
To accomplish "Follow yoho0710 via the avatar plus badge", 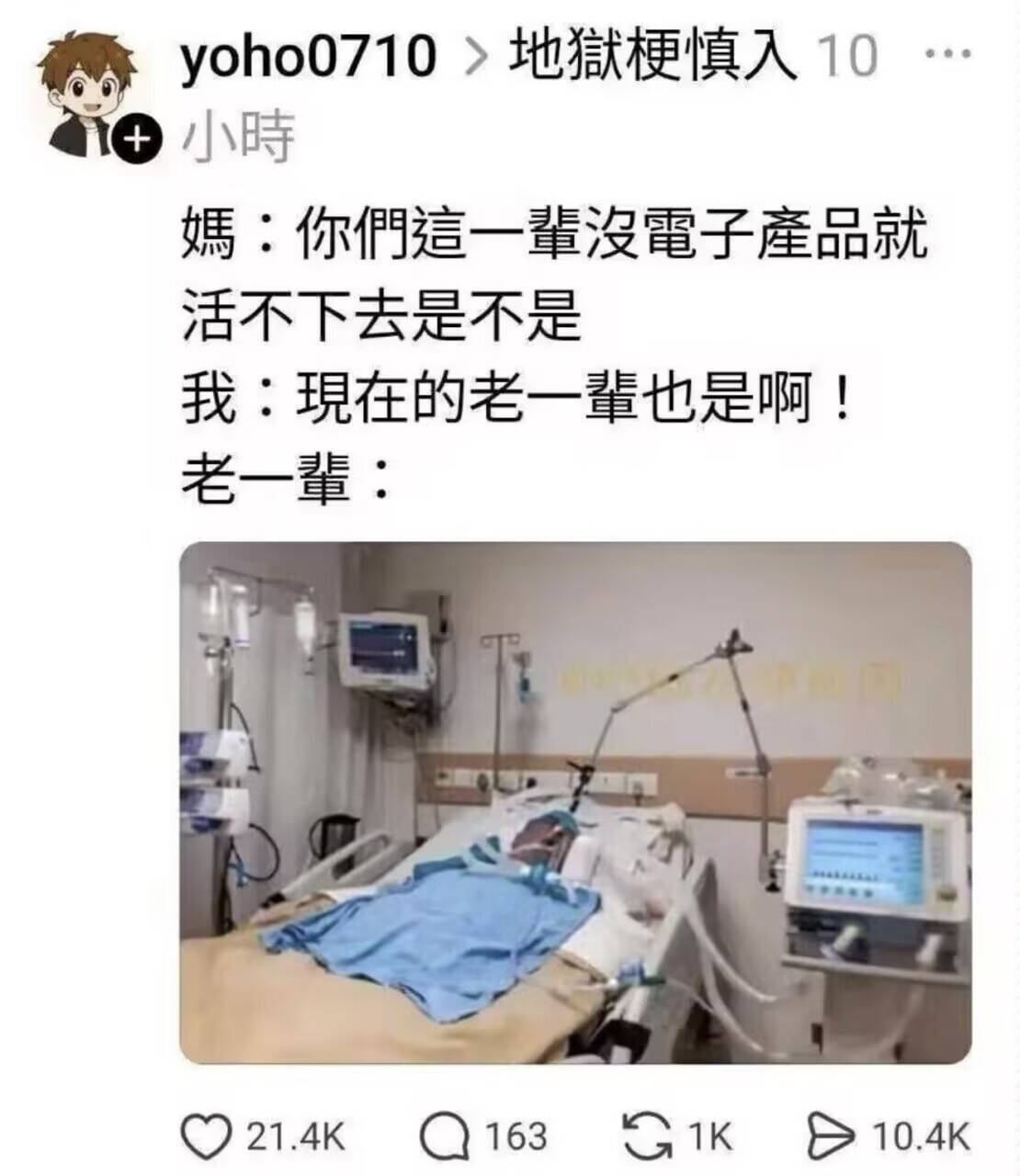I will tap(135, 139).
